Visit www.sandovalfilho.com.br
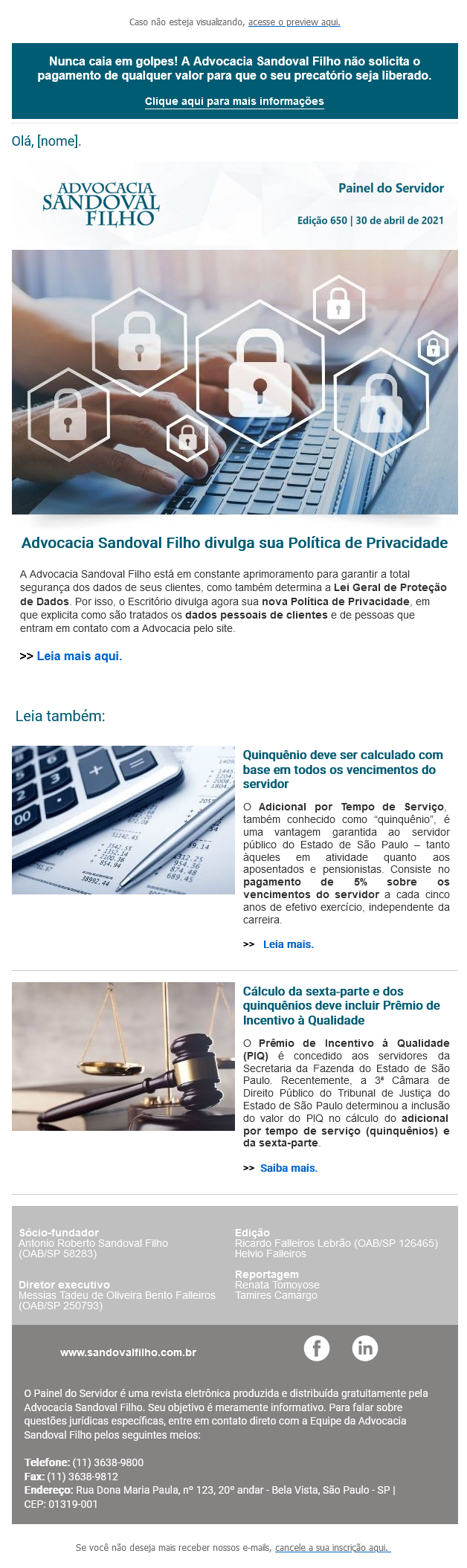Viewport: 467px width, 1568px height. point(128,1352)
